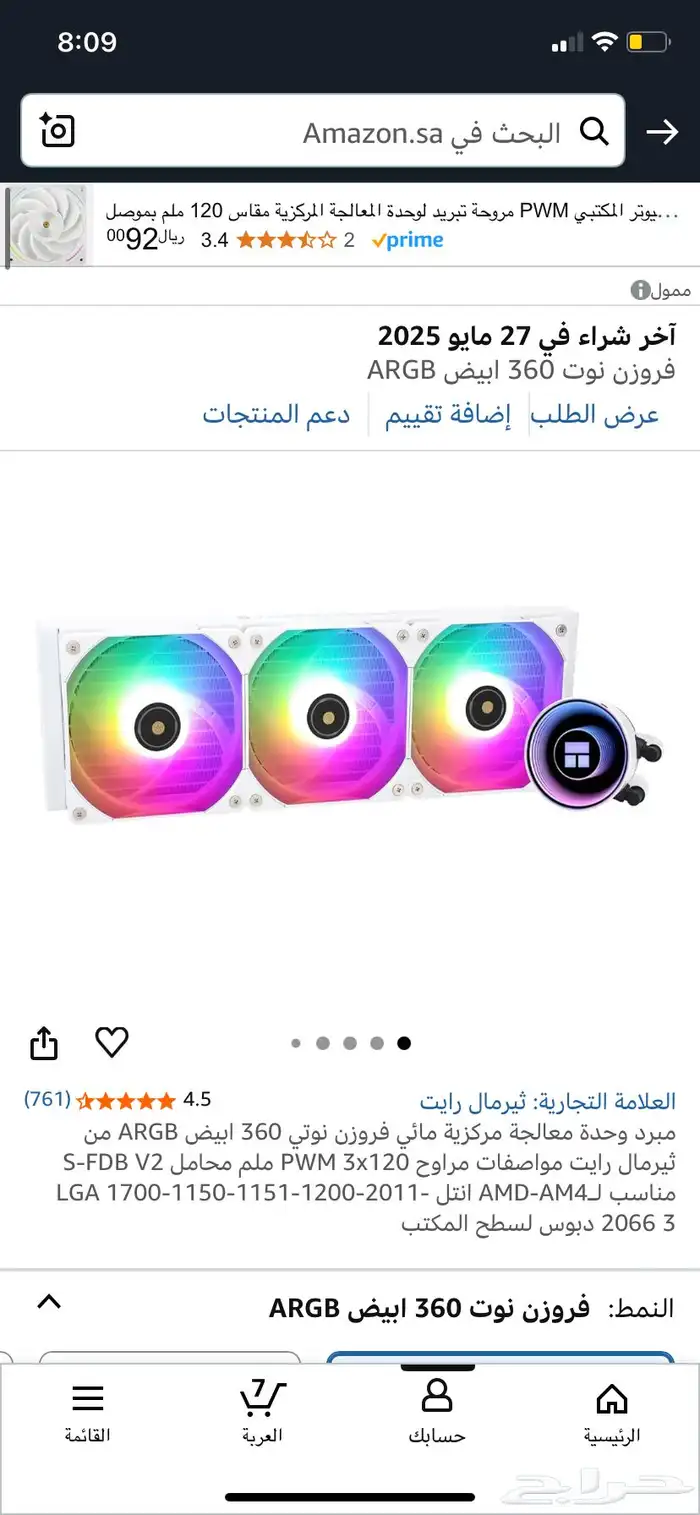Open the sponsored info icon
This screenshot has width=700, height=1515.
(x=640, y=290)
